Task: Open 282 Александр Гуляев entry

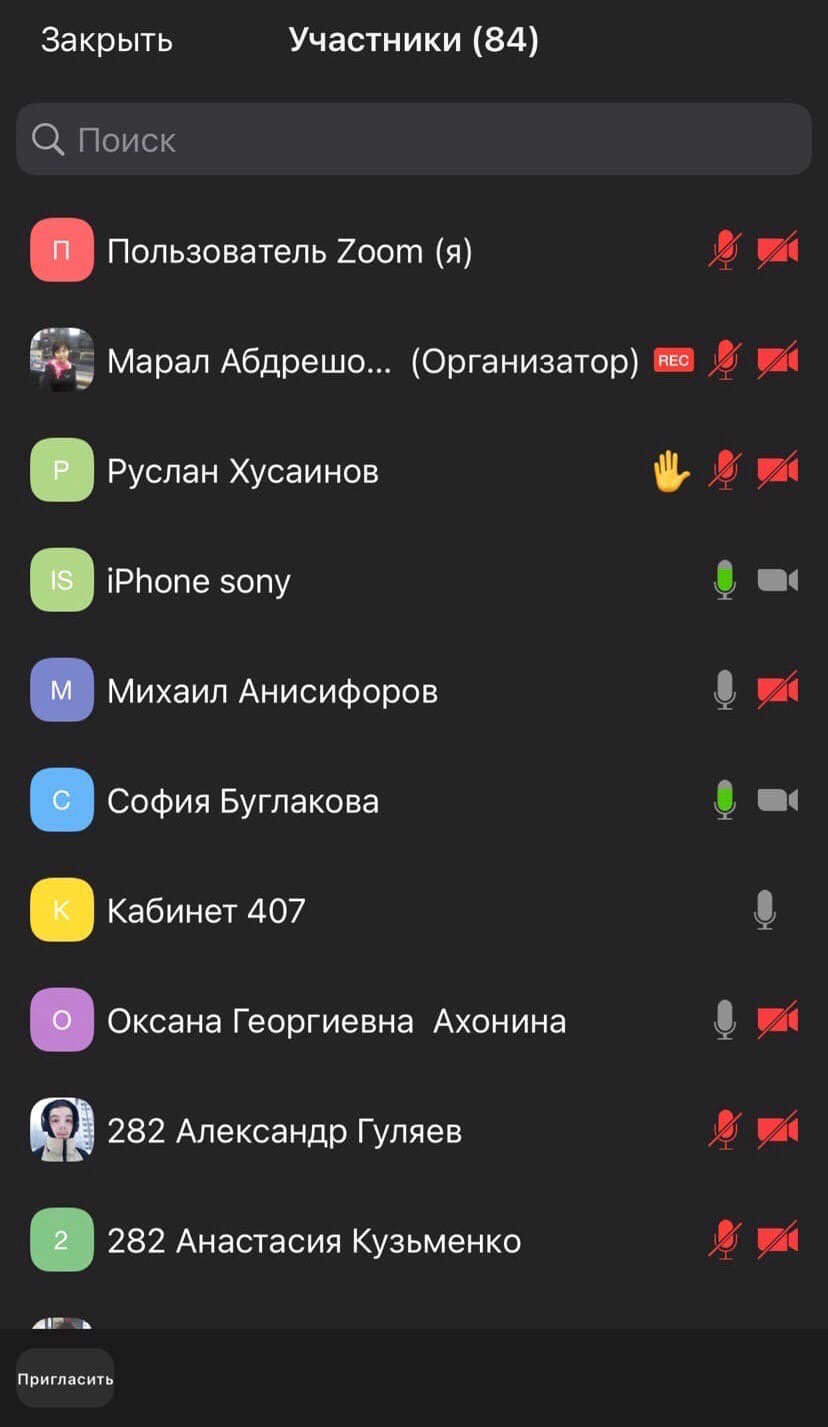Action: click(284, 1131)
